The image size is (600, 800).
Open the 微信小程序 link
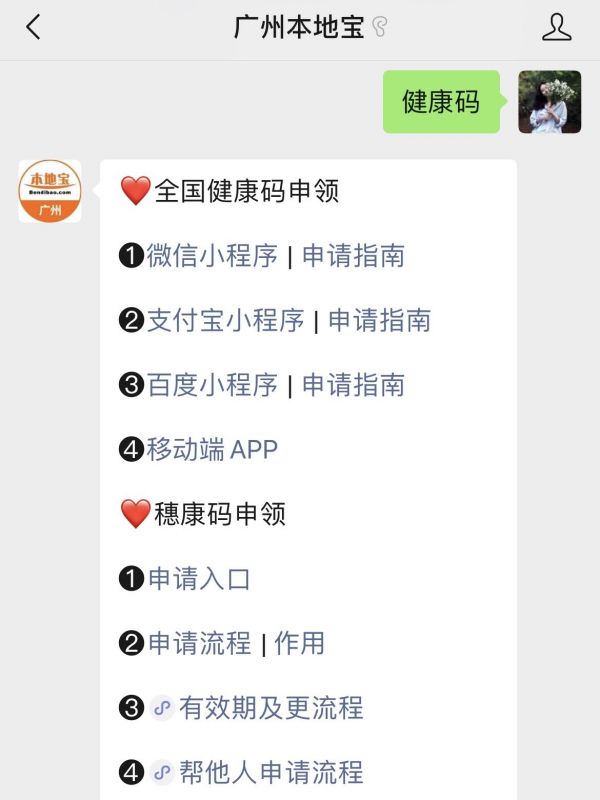[x=212, y=256]
